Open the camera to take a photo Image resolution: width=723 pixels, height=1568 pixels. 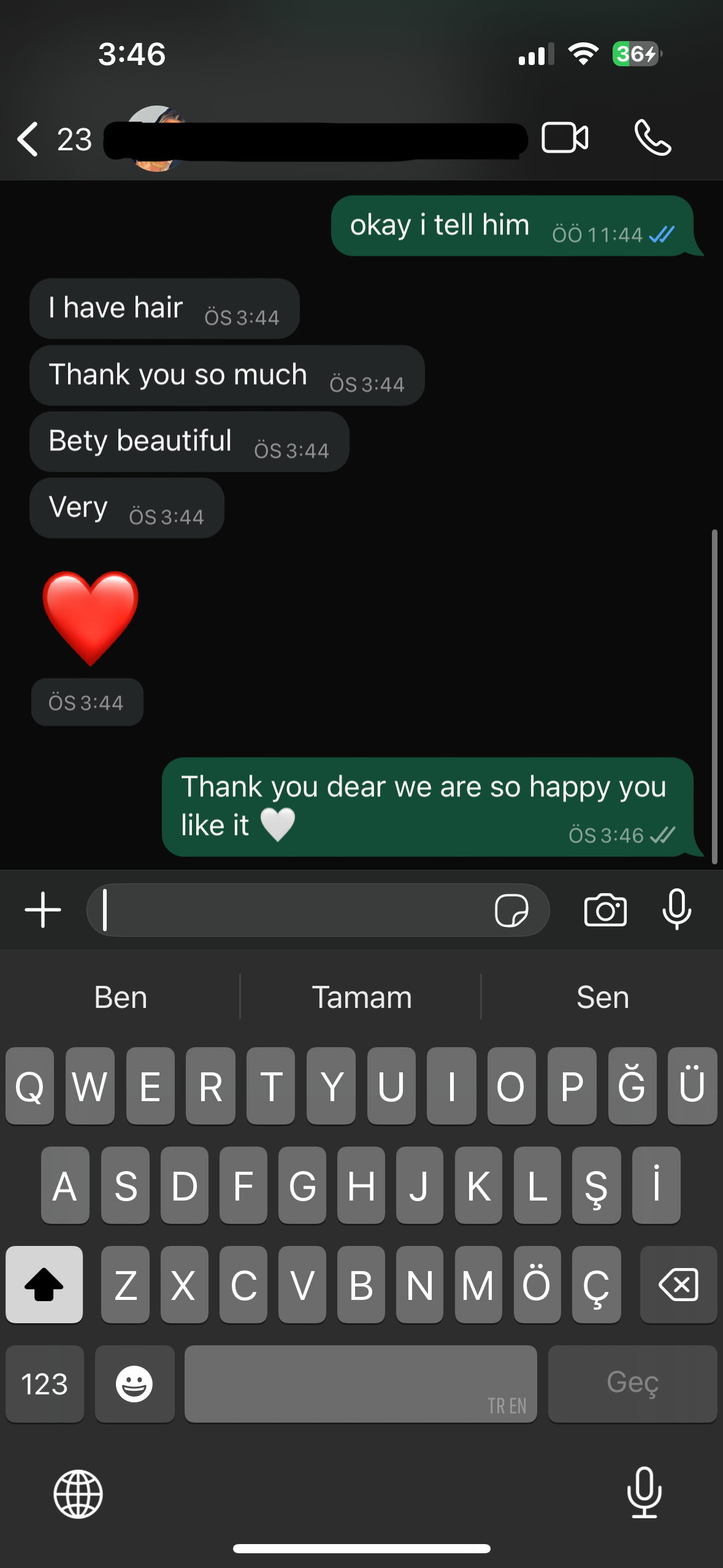[x=605, y=910]
